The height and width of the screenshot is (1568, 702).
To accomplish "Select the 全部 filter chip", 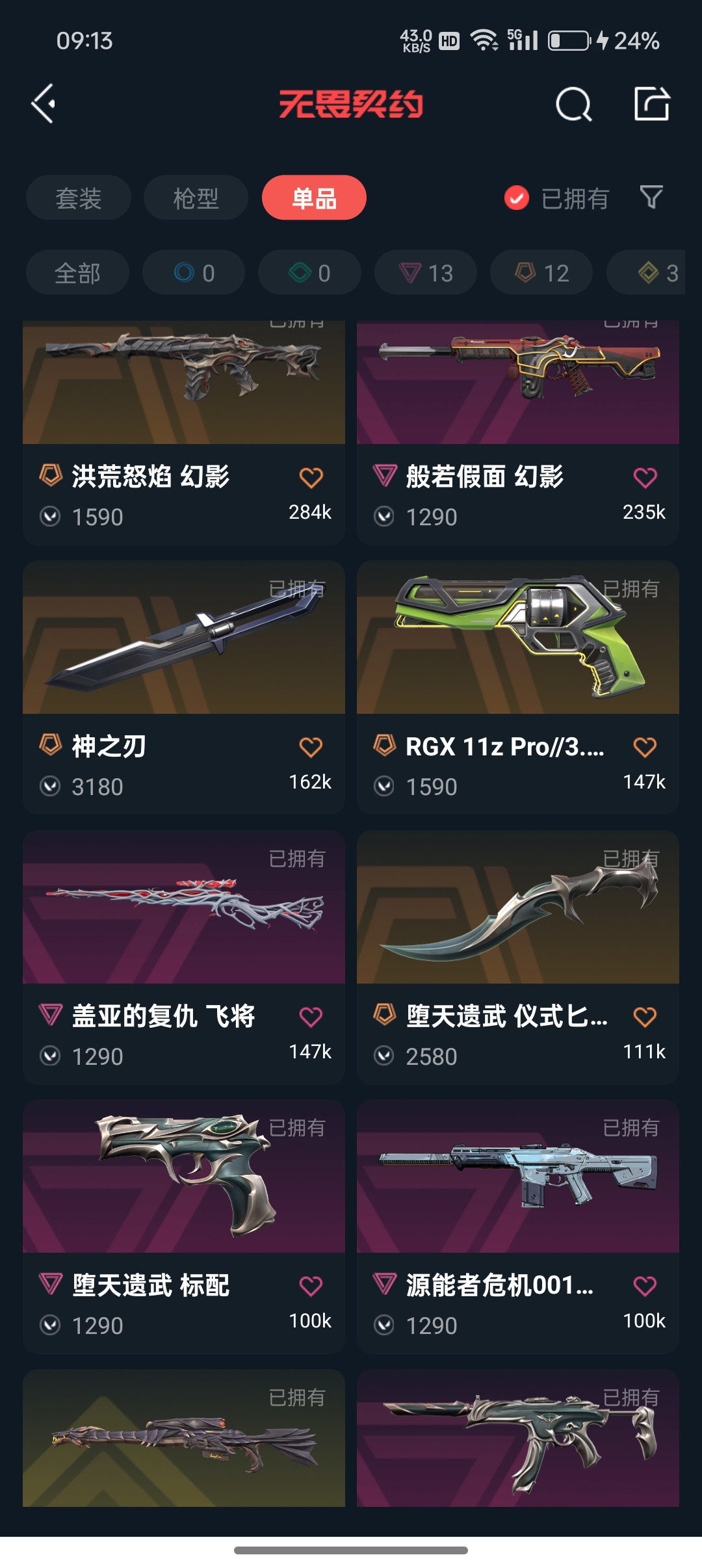I will point(77,273).
